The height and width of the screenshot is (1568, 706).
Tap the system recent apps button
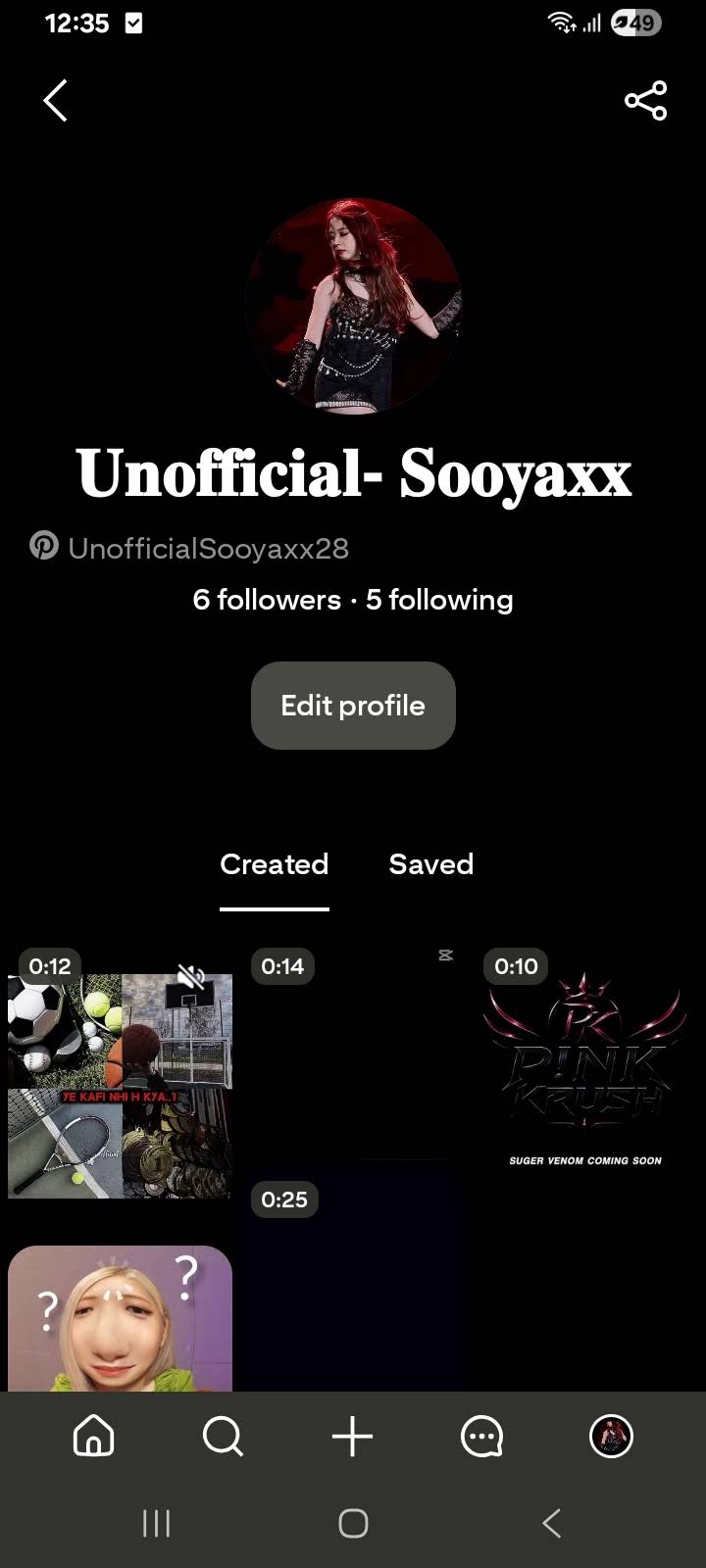pos(156,1523)
